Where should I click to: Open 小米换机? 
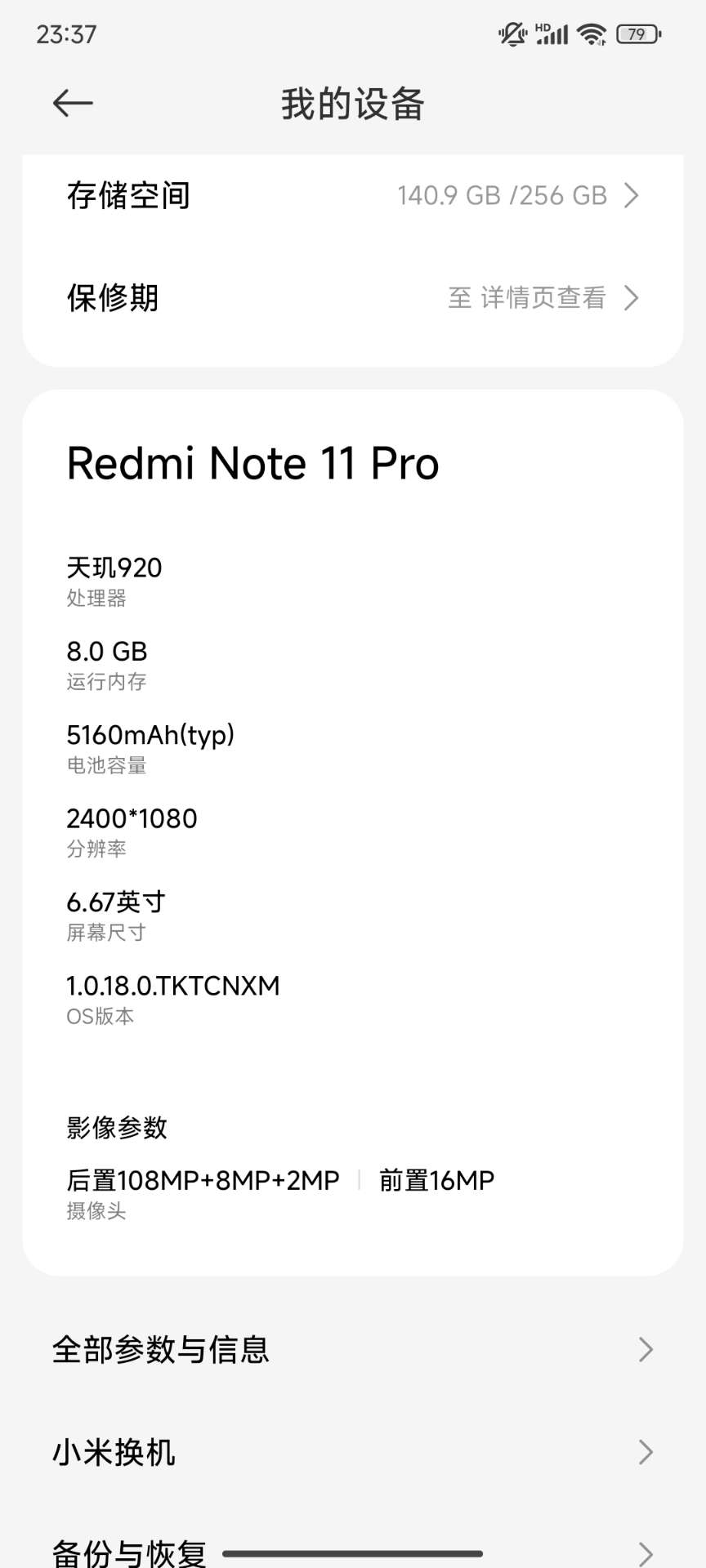(353, 1451)
